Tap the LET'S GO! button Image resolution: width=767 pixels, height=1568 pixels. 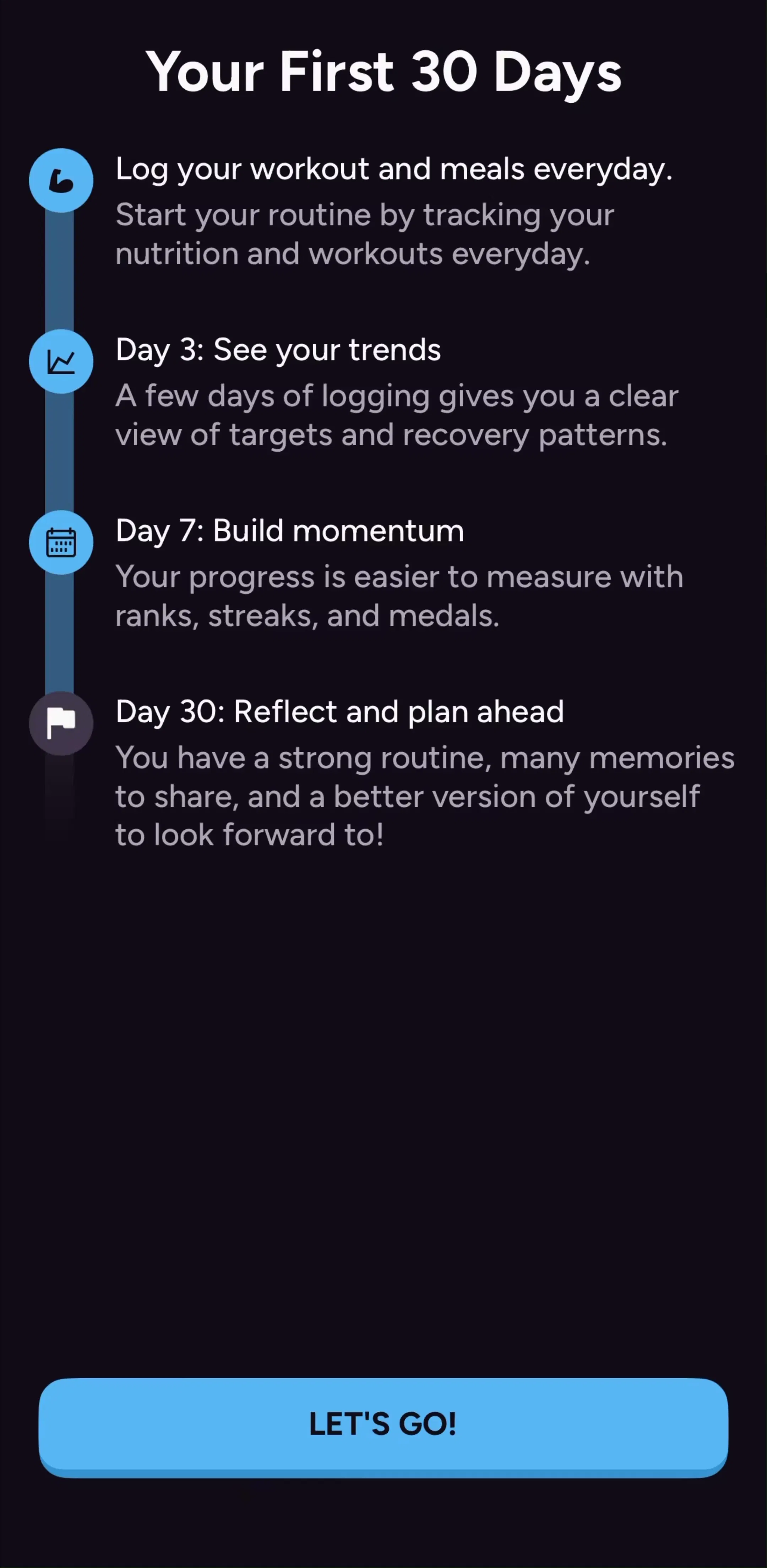click(x=383, y=1427)
